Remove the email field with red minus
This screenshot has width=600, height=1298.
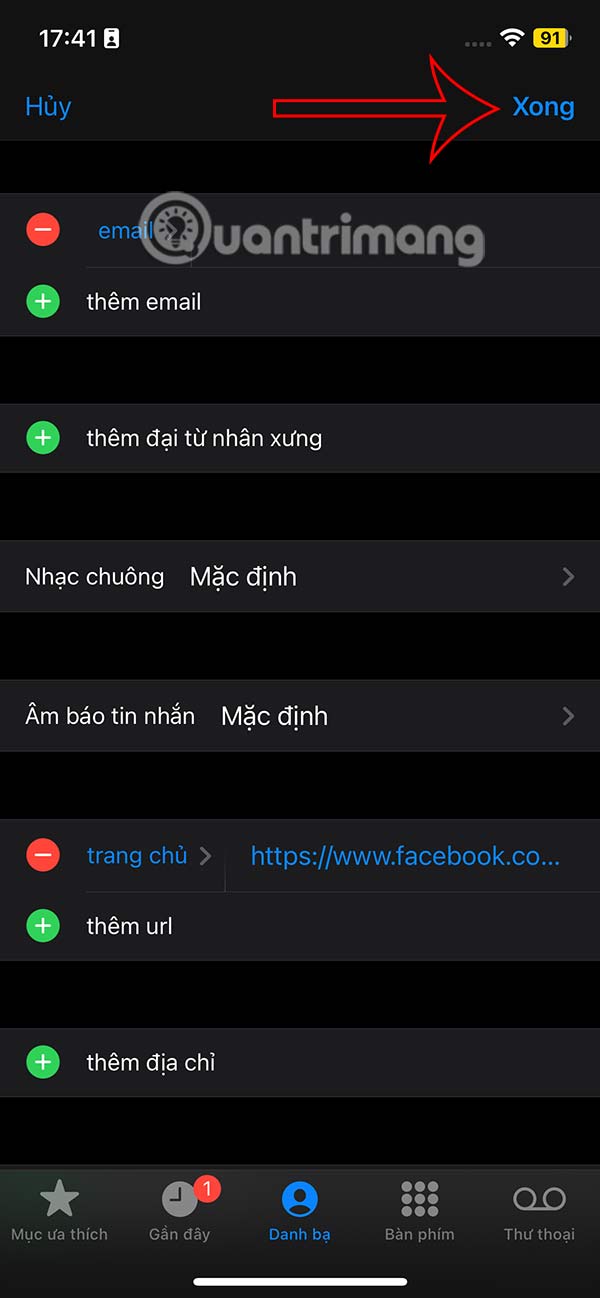42,231
